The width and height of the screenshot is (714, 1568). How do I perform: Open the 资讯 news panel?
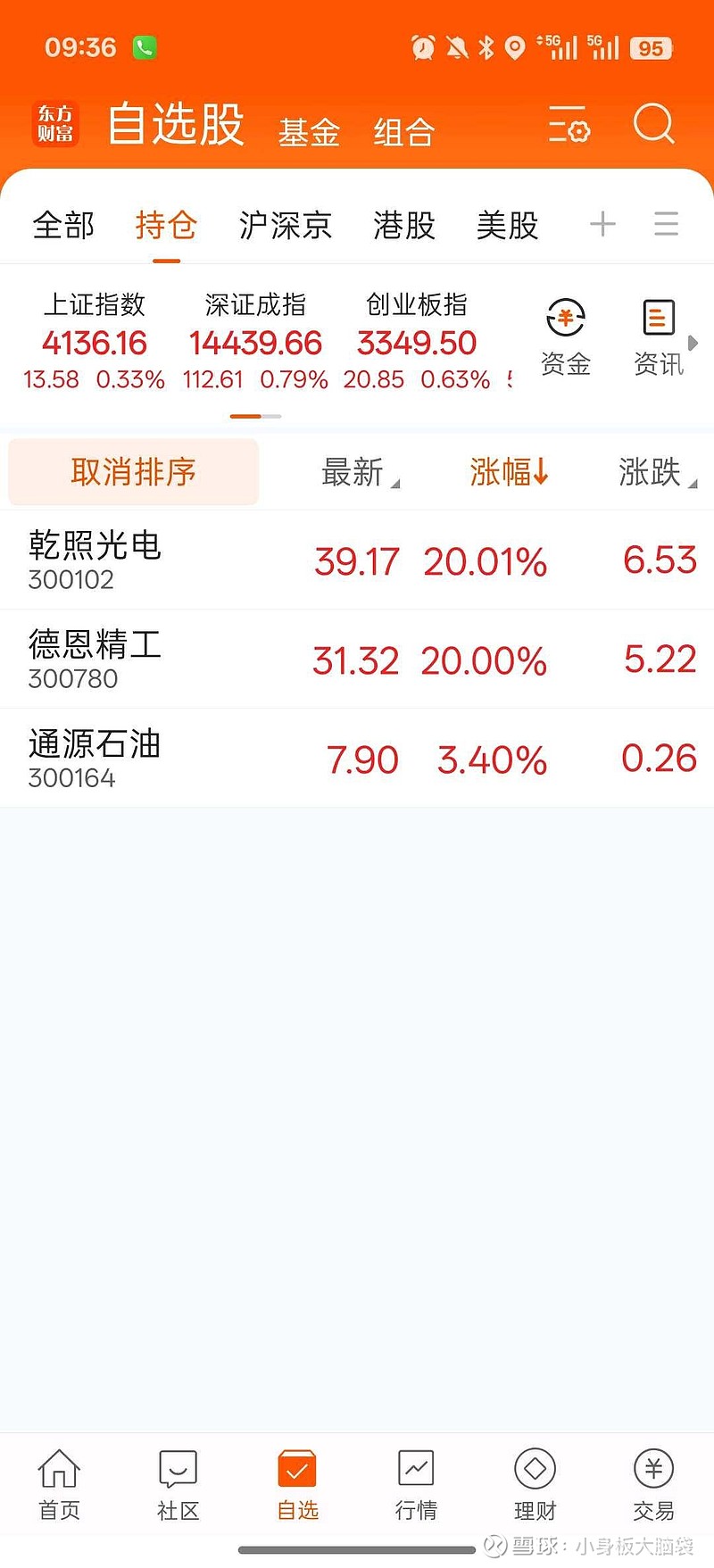[x=658, y=335]
